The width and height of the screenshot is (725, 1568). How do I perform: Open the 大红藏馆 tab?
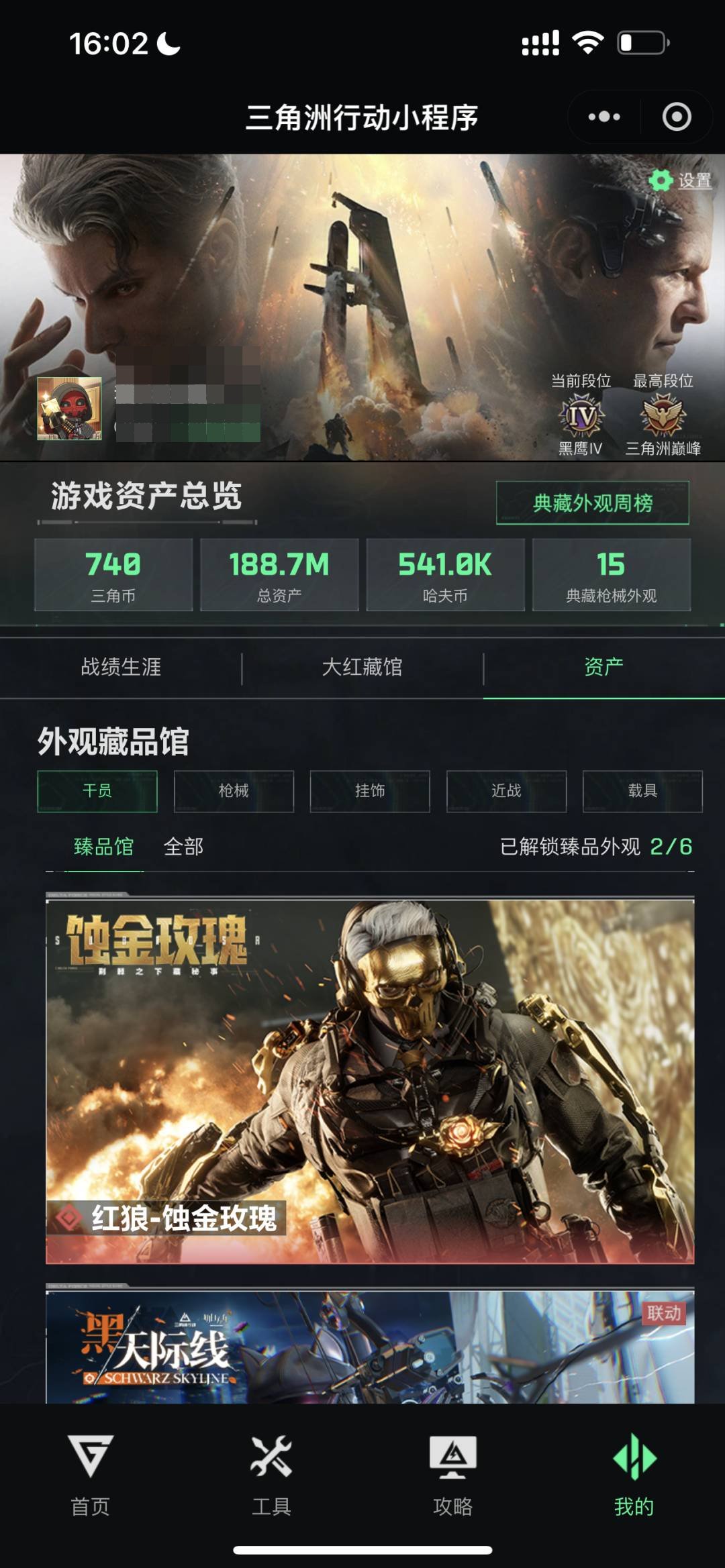362,666
